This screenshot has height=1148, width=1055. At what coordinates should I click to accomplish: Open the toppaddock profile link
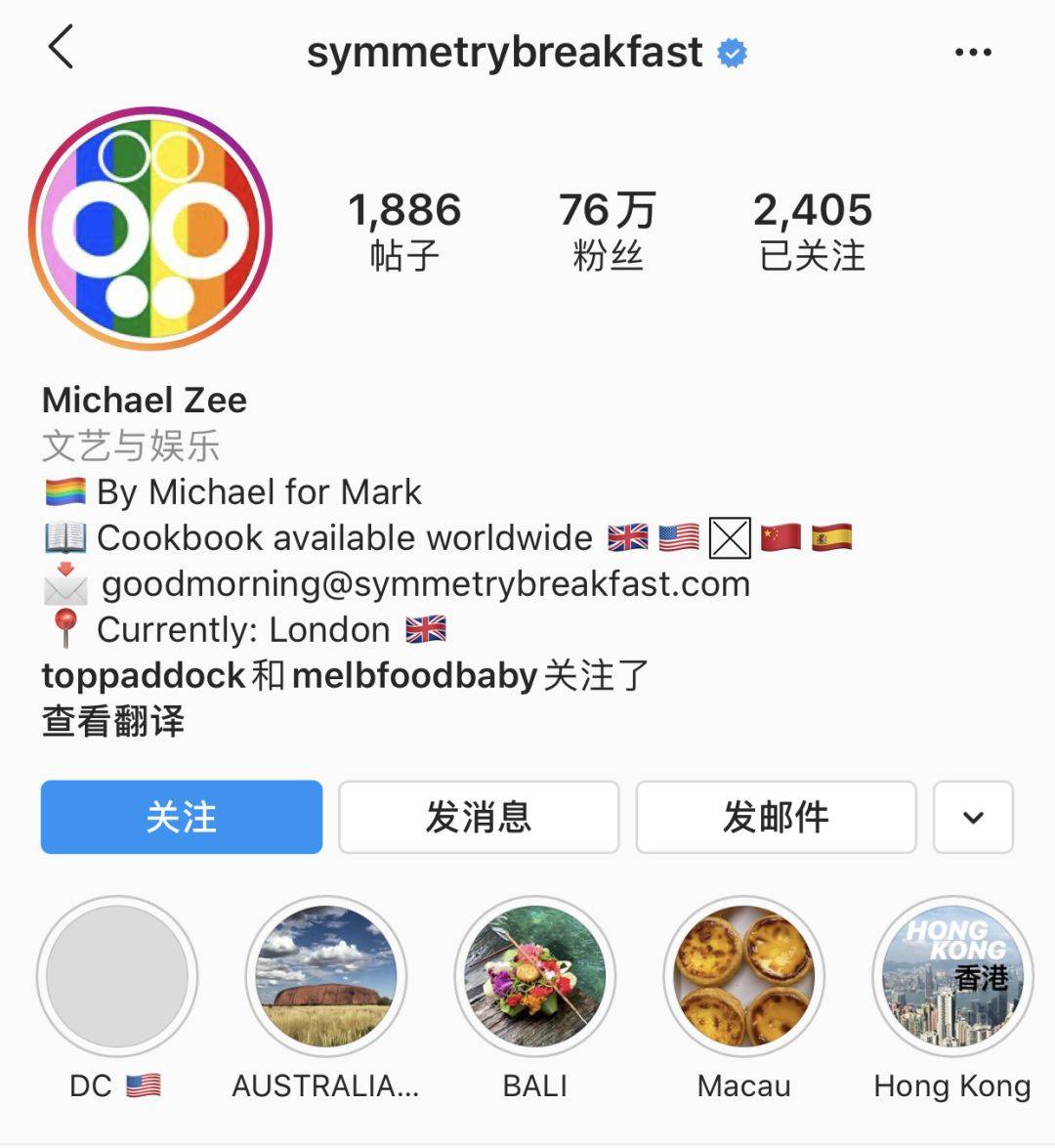(x=144, y=675)
